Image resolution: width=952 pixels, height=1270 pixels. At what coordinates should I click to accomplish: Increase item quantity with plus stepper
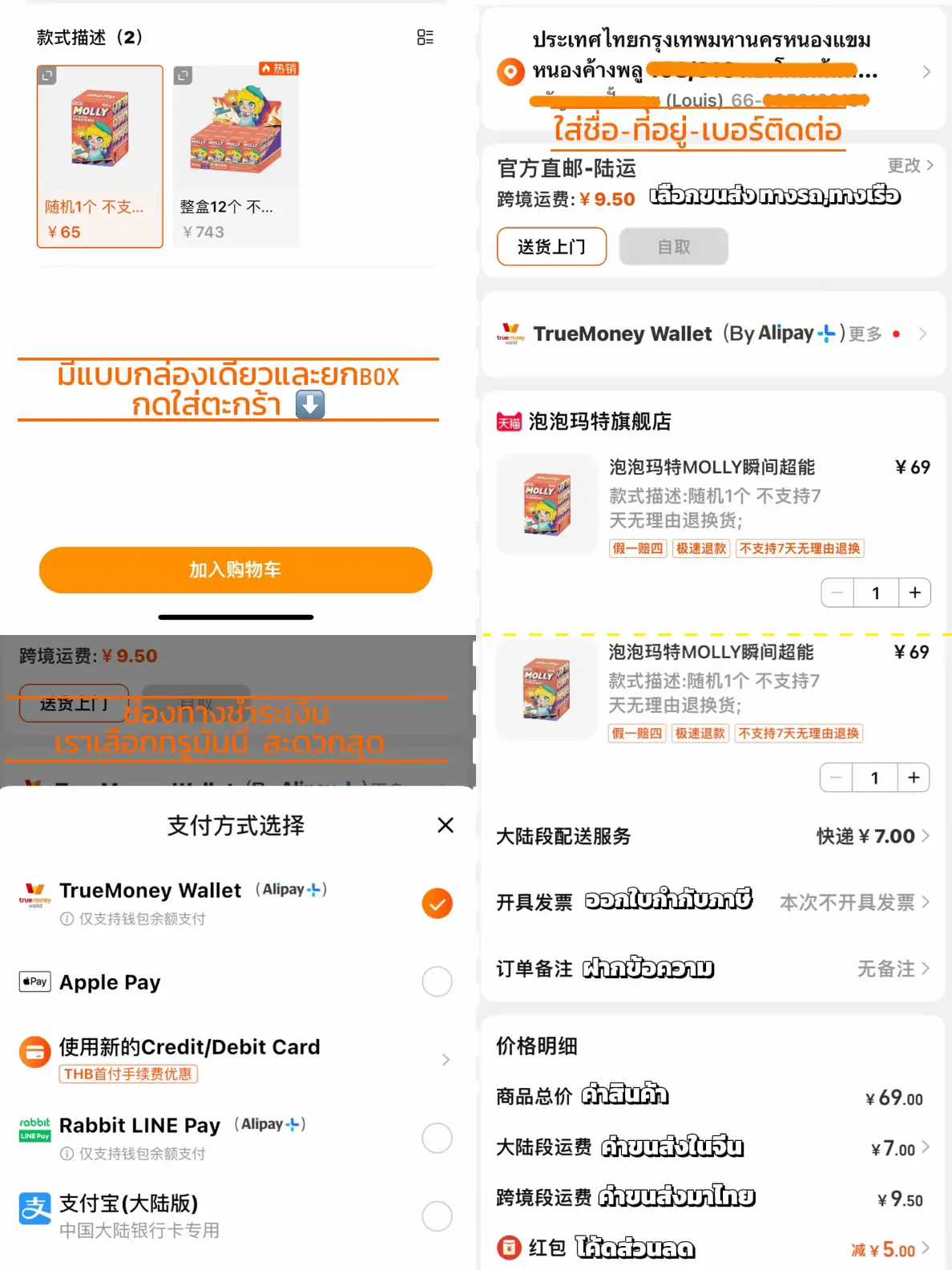point(915,593)
